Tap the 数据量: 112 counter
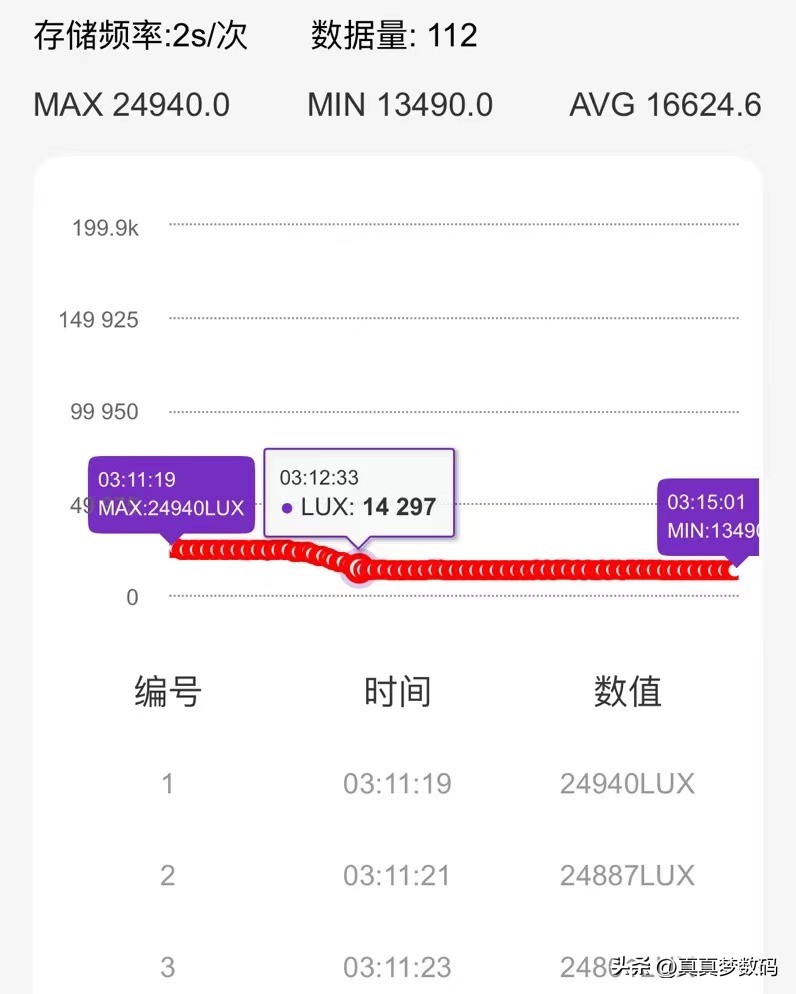The width and height of the screenshot is (796, 994). (x=392, y=36)
